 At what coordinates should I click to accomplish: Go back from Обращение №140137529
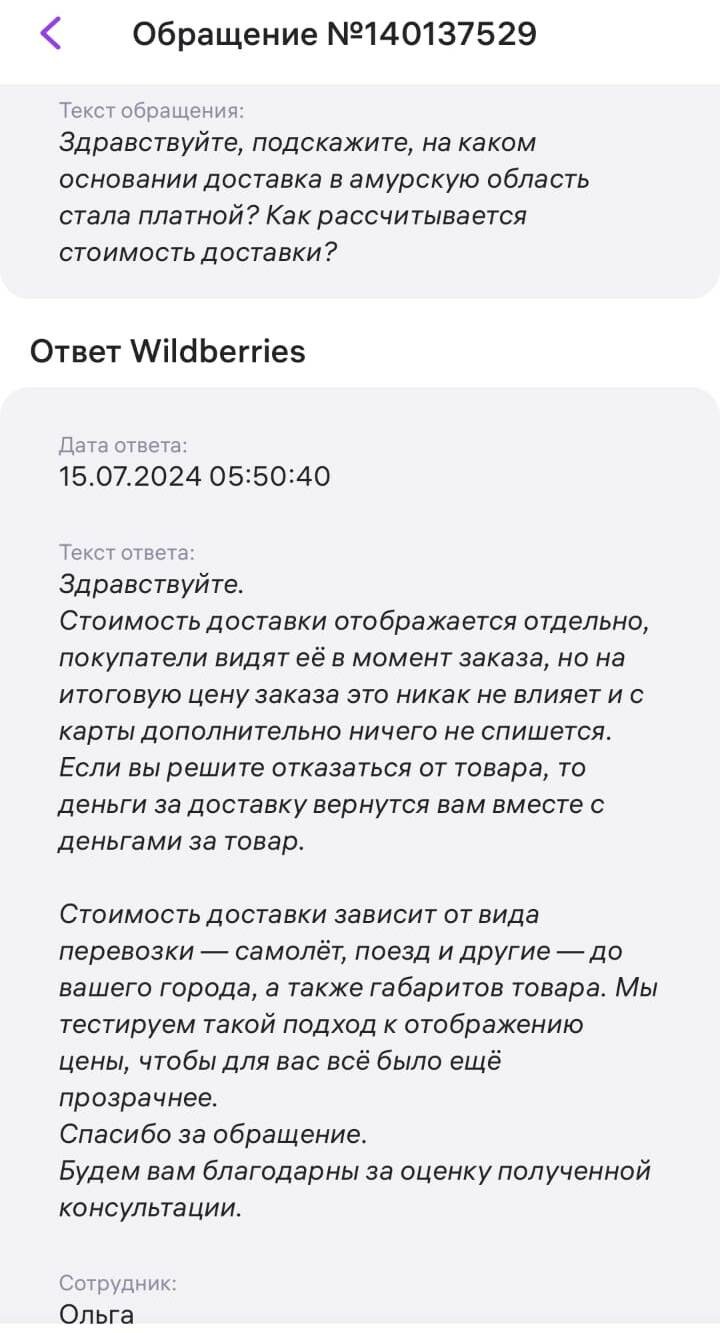[51, 33]
